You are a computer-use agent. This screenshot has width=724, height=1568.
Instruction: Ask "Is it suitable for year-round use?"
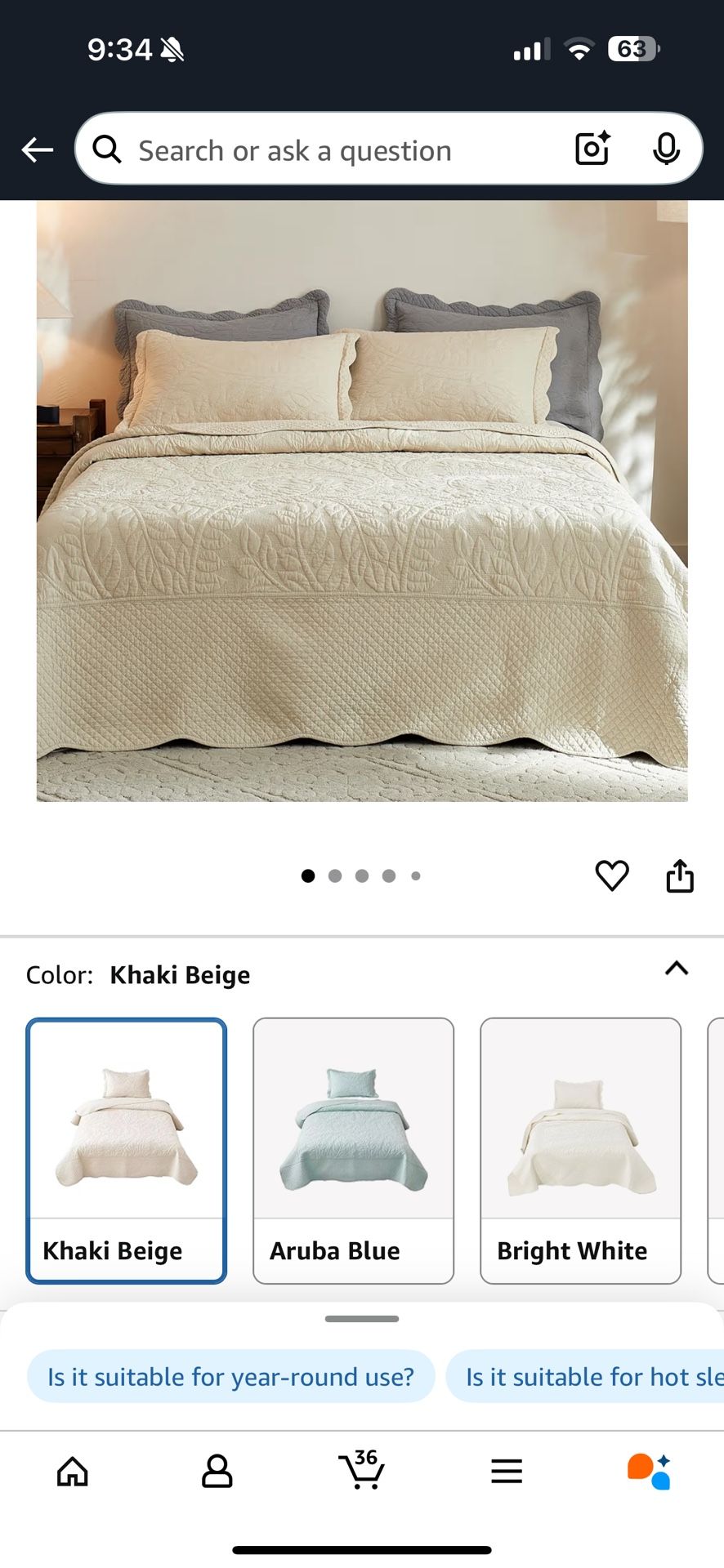coord(230,1377)
